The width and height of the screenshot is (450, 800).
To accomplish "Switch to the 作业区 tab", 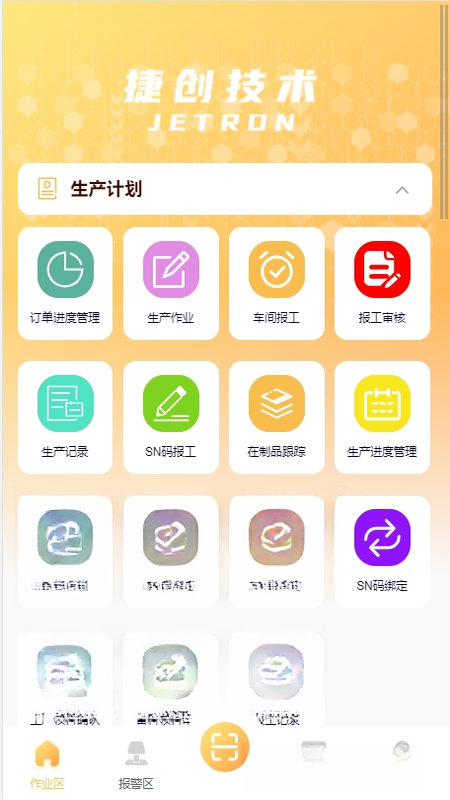I will click(47, 764).
